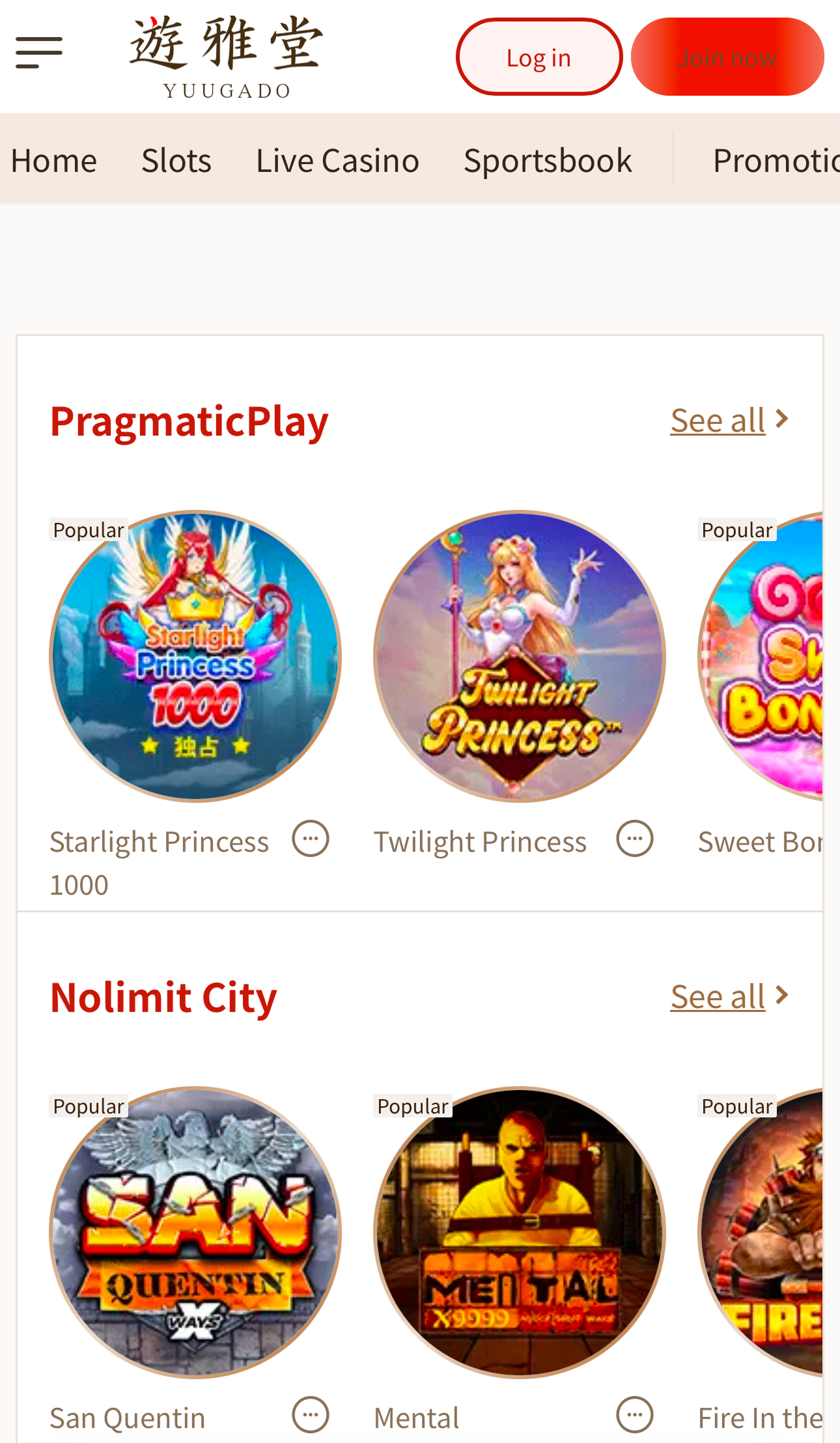Play the San Quentin game
Screen dimensions: 840x1443
click(x=195, y=1232)
